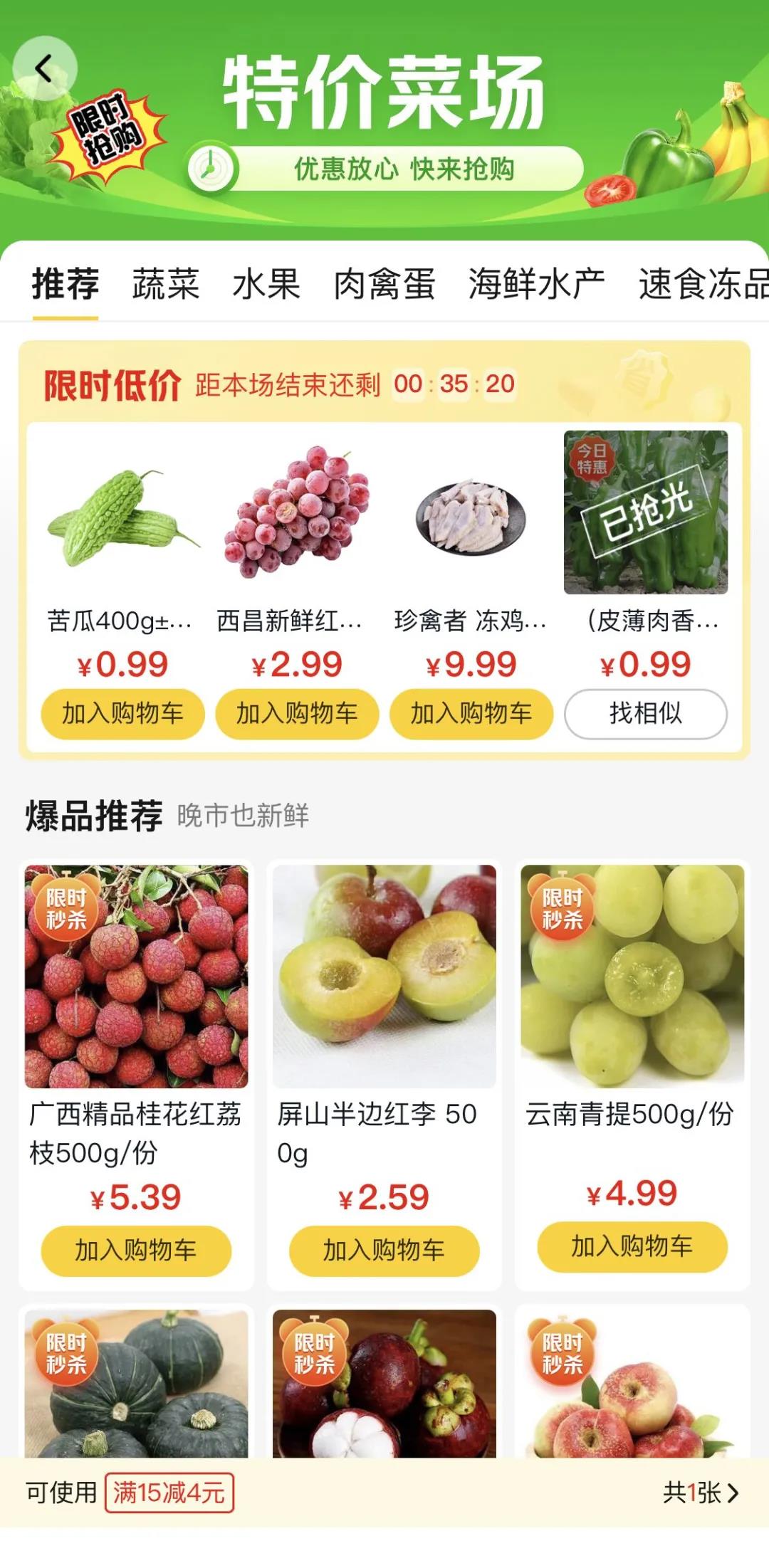
Task: Open the 广西精品桂花红荔枝 product card
Action: tap(136, 977)
